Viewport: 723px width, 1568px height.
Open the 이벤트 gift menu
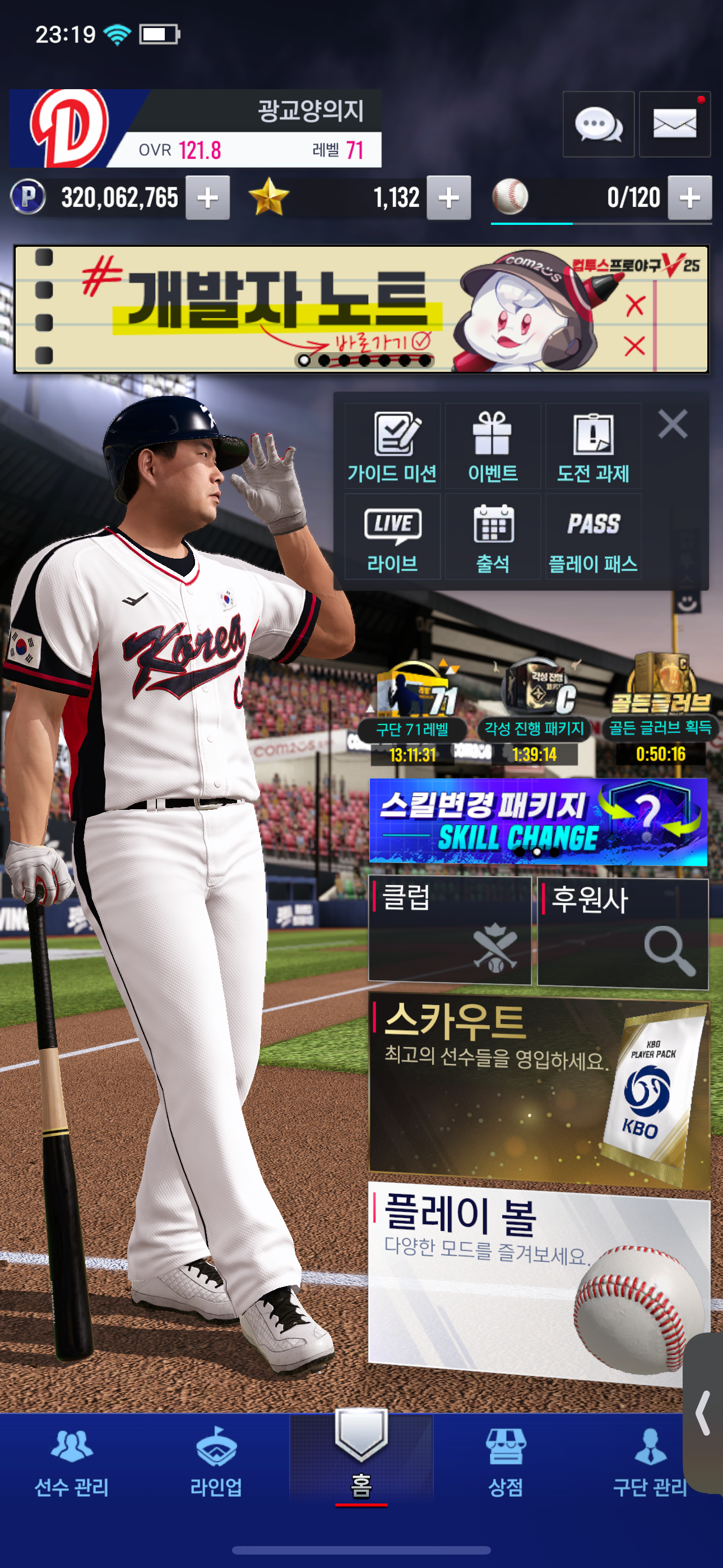(x=492, y=446)
